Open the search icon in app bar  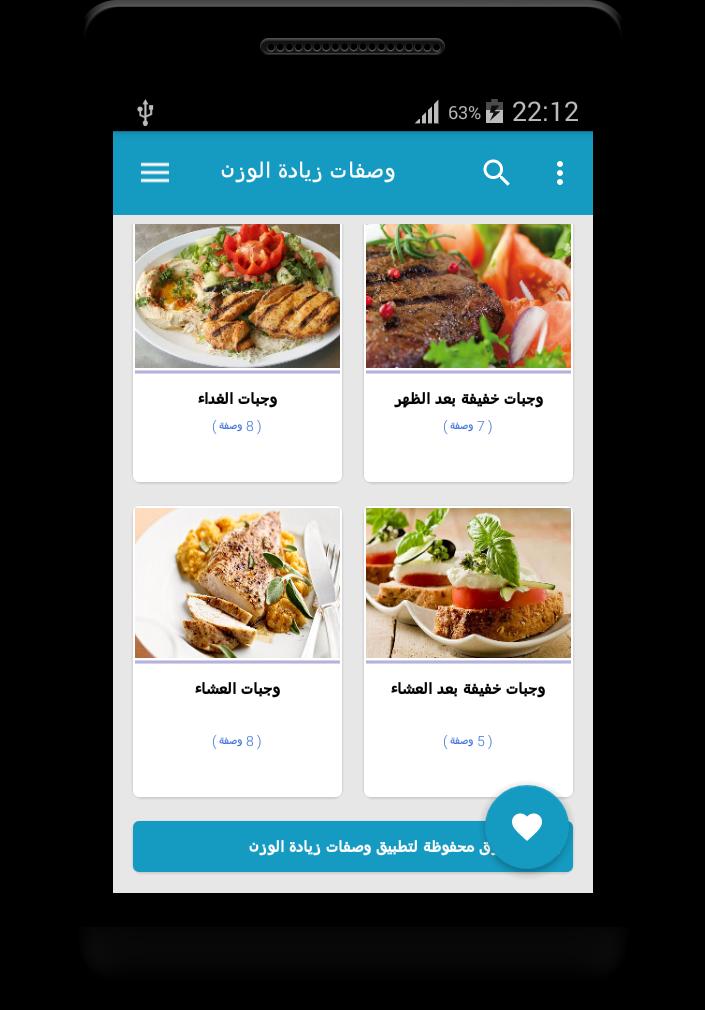pos(496,172)
